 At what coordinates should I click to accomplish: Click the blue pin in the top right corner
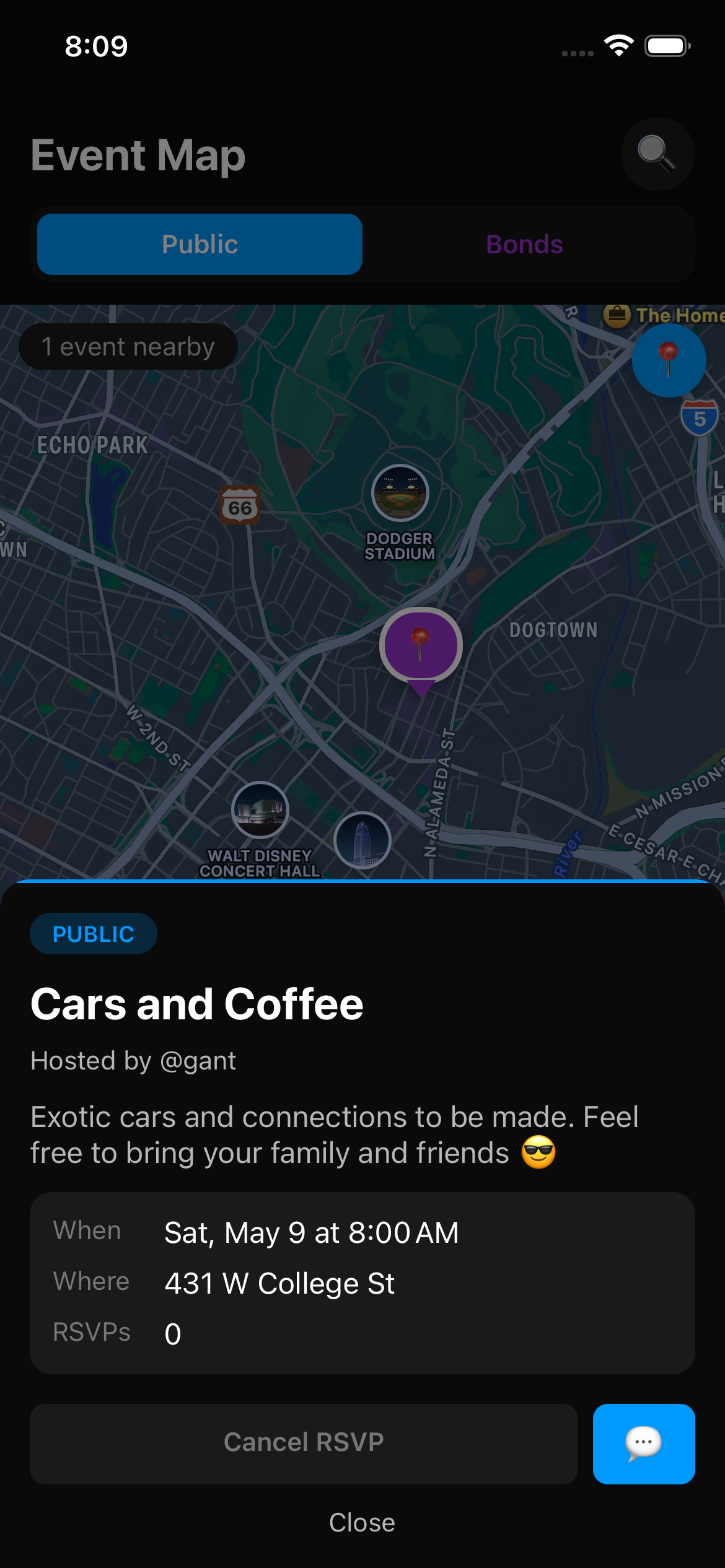668,360
